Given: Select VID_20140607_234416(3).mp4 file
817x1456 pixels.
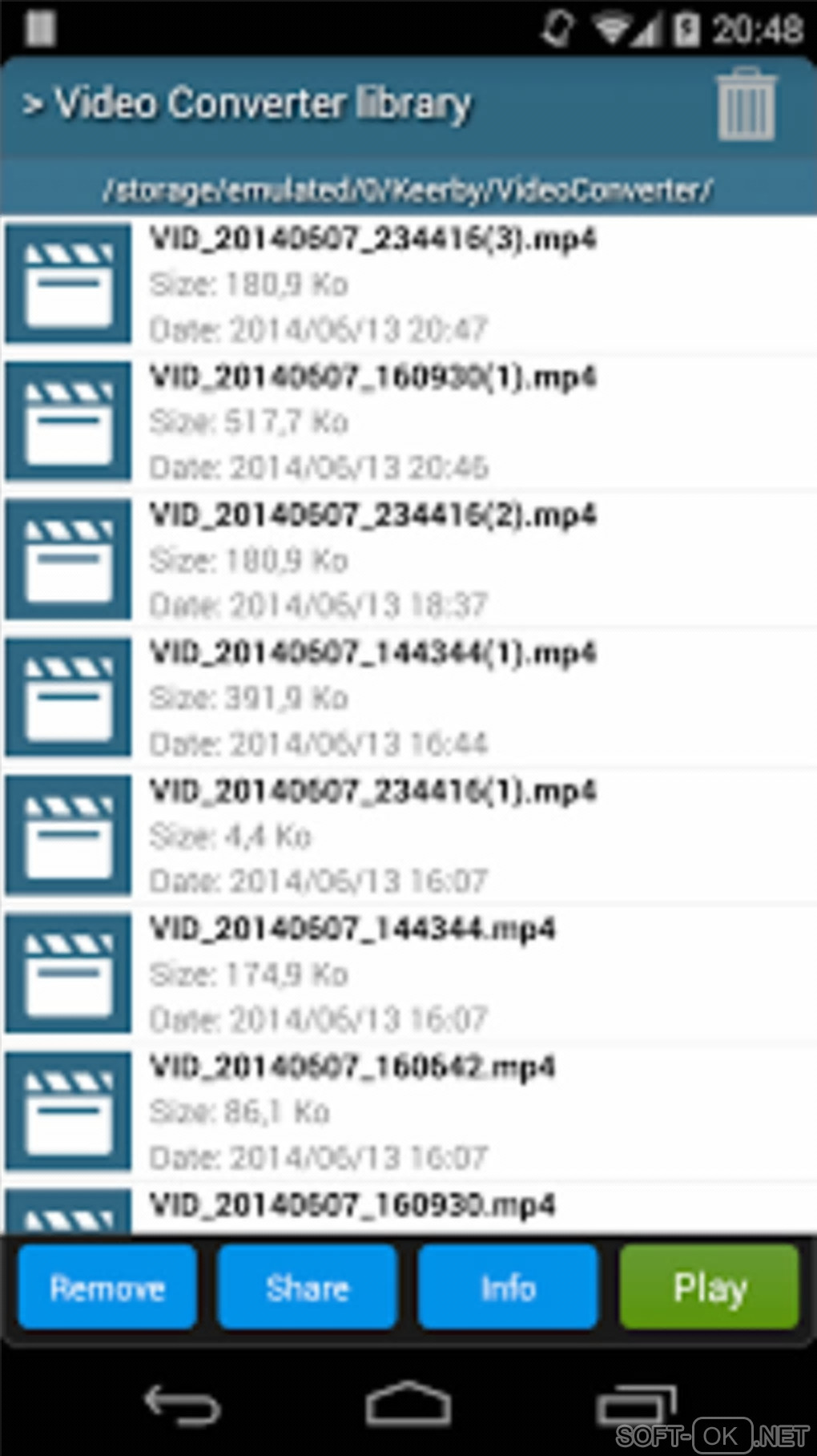Looking at the screenshot, I should 408,284.
